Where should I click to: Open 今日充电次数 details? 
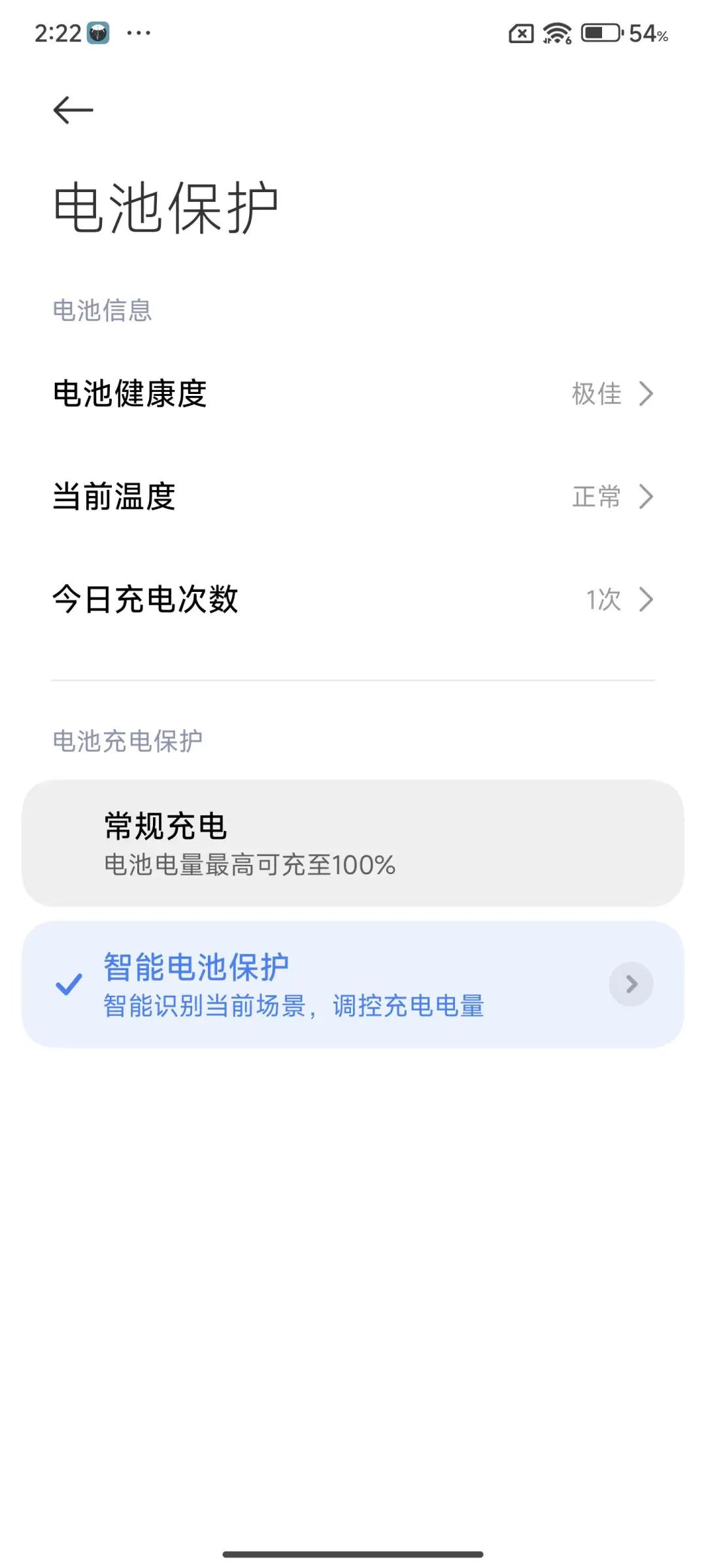(x=353, y=599)
